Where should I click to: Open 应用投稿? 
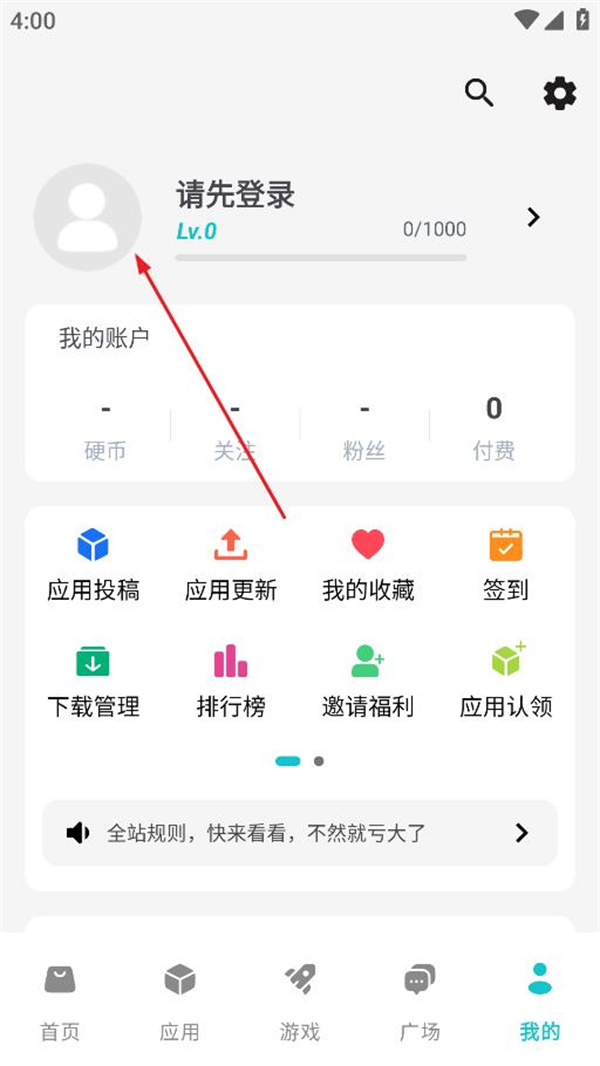click(x=93, y=565)
